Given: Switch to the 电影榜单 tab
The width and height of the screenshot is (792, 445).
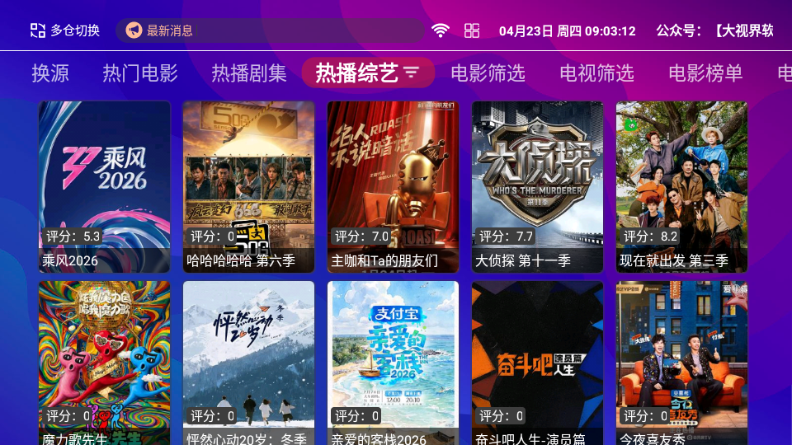Looking at the screenshot, I should coord(706,73).
